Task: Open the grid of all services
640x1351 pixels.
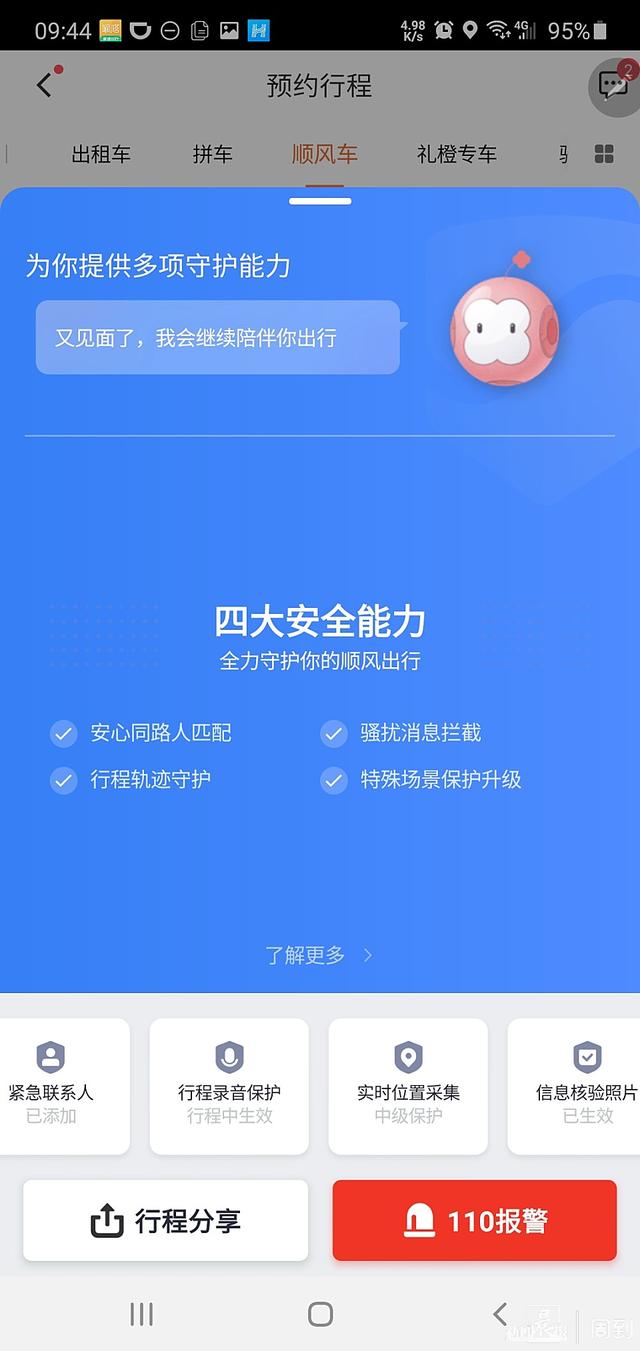Action: [604, 154]
